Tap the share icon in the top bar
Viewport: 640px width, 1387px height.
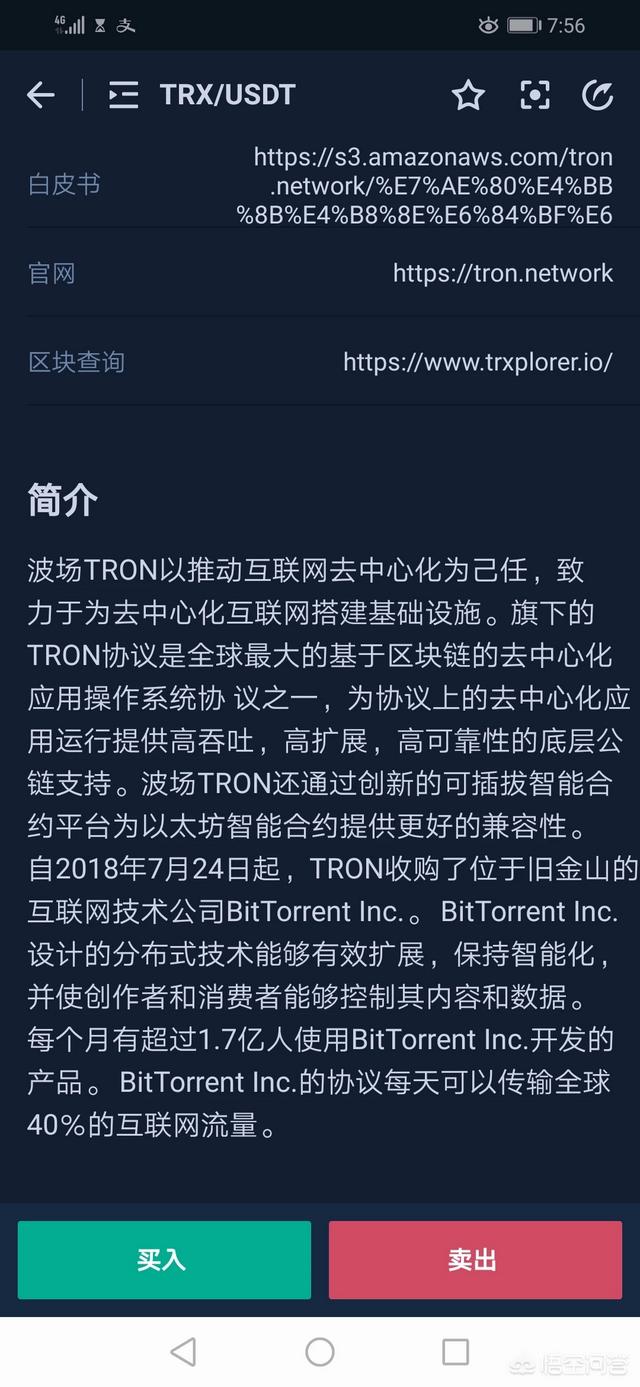coord(597,95)
